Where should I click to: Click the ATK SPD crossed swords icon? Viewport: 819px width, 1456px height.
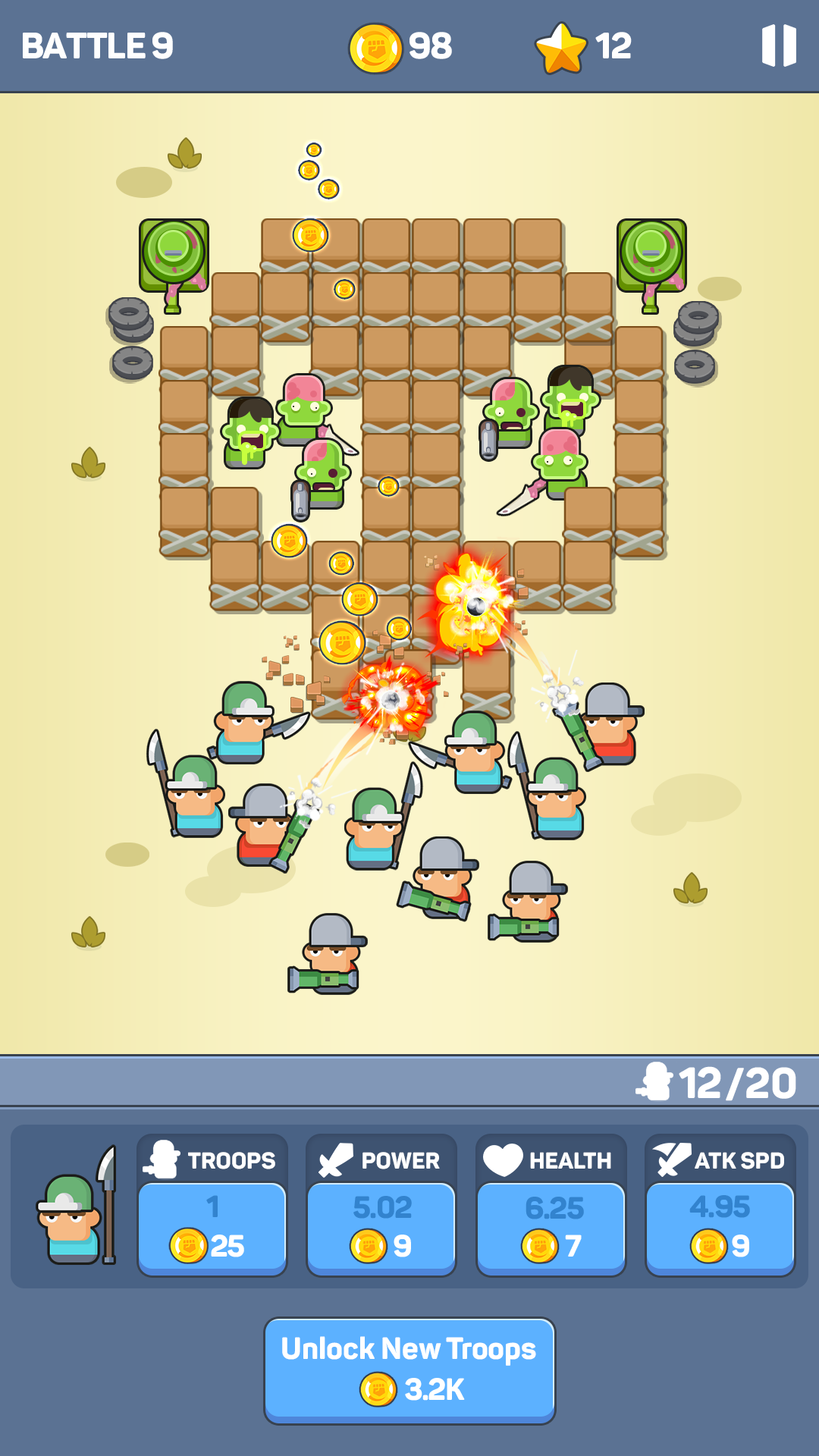click(x=670, y=1159)
